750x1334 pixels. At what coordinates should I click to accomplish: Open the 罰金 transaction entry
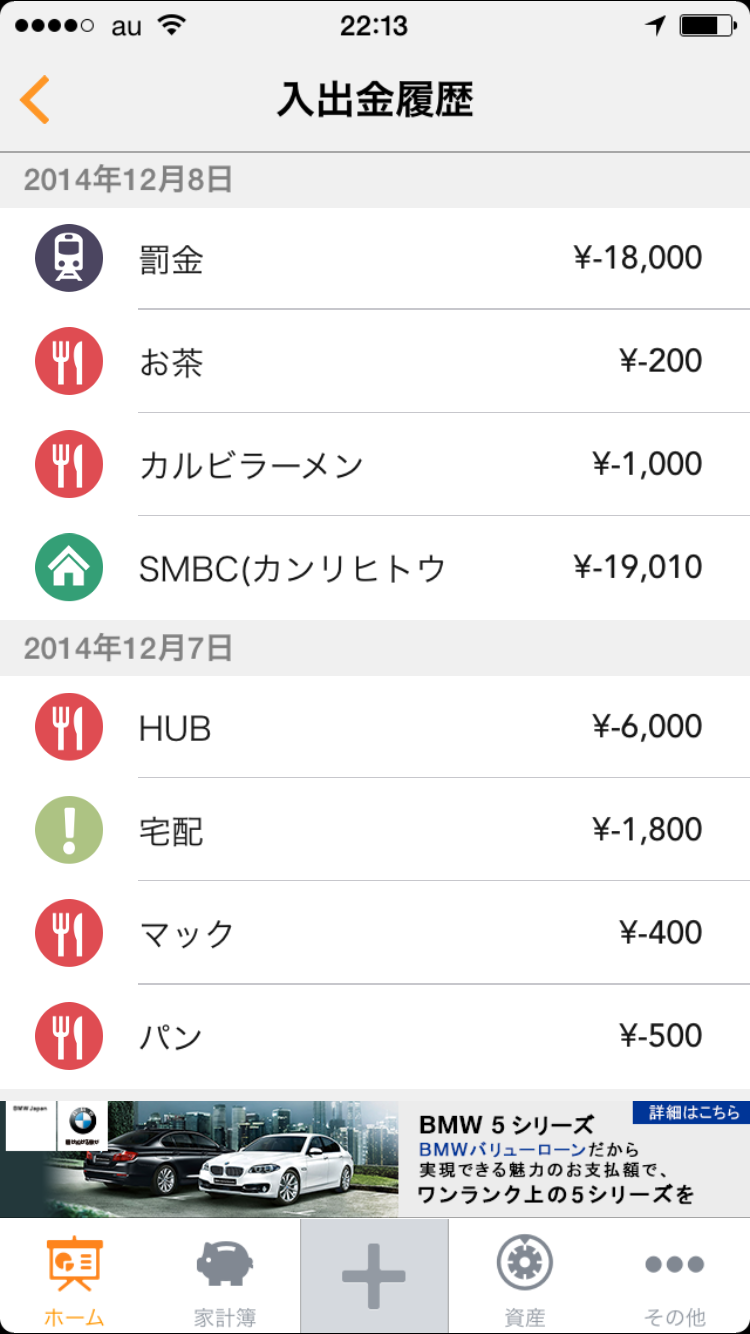[375, 259]
